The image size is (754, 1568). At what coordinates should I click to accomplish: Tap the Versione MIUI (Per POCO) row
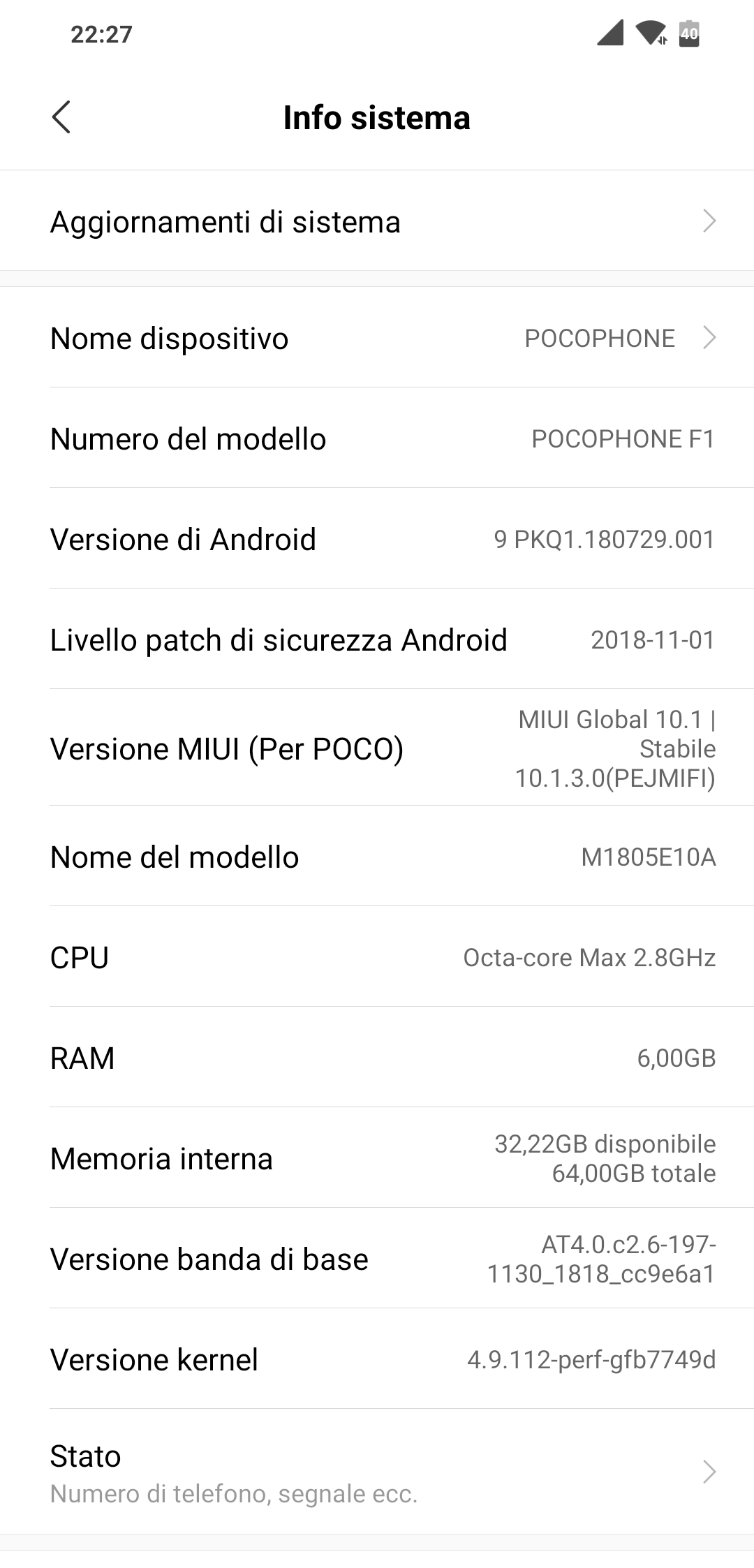click(x=377, y=748)
